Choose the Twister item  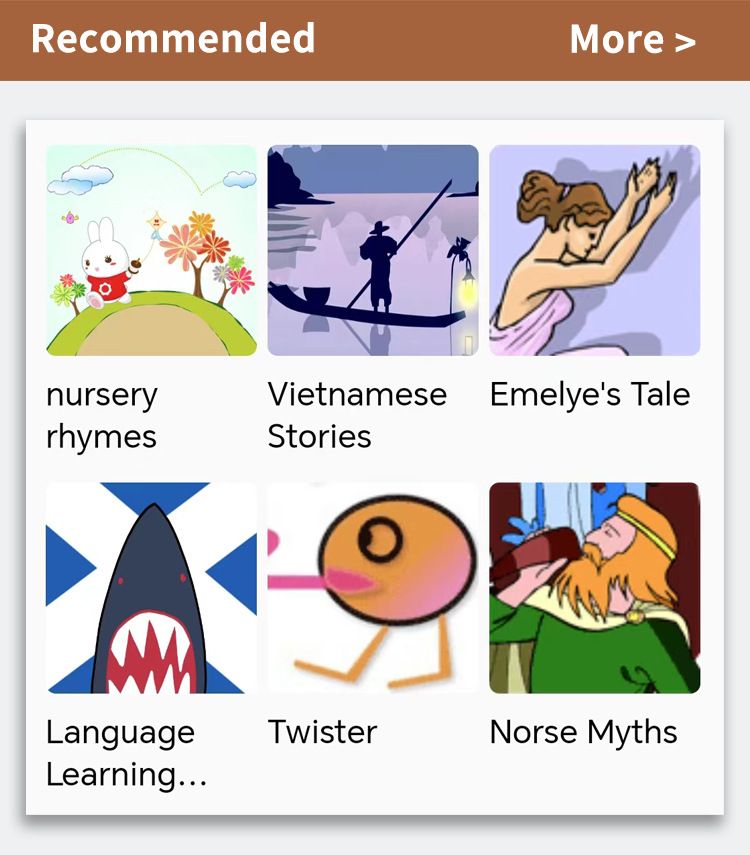pyautogui.click(x=373, y=588)
